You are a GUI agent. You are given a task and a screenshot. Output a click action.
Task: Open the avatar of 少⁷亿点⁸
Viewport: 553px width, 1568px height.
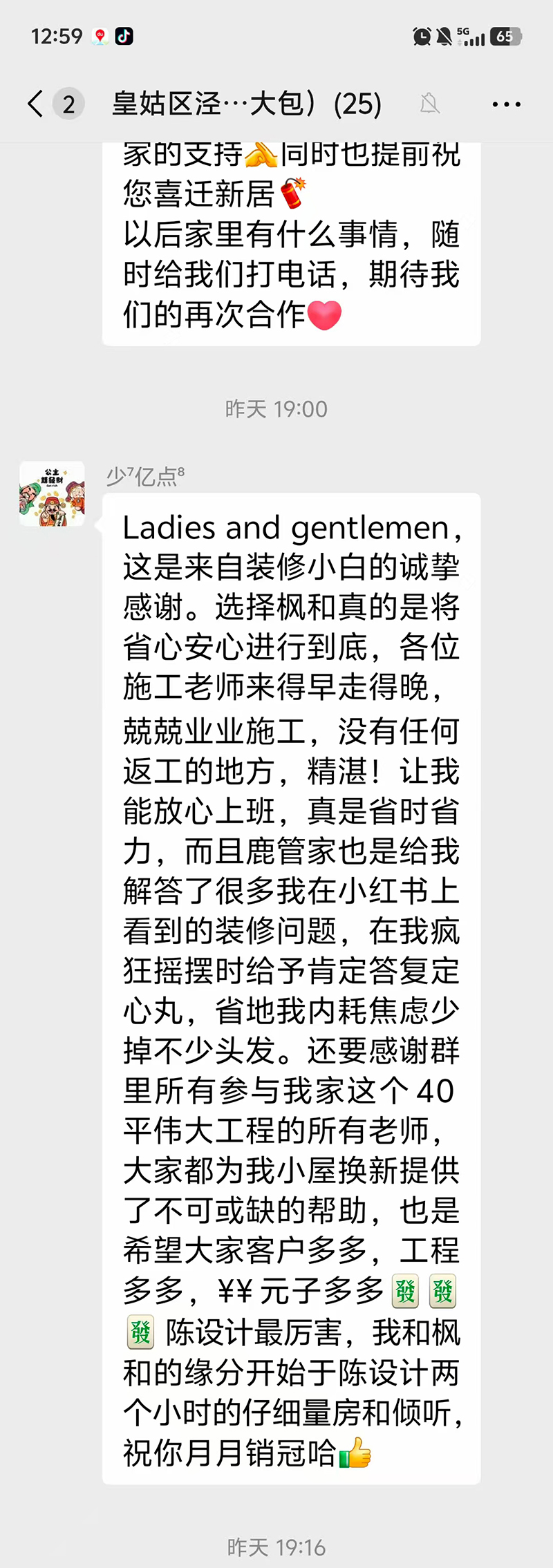pyautogui.click(x=52, y=494)
